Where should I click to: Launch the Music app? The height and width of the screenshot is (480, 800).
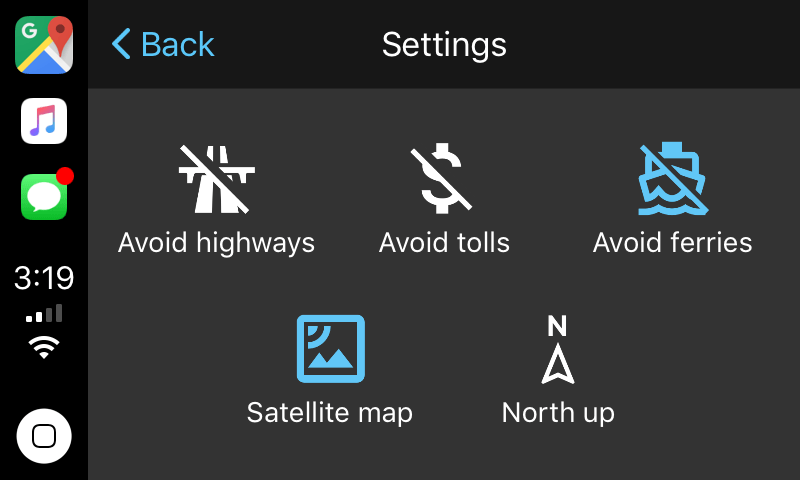[44, 121]
